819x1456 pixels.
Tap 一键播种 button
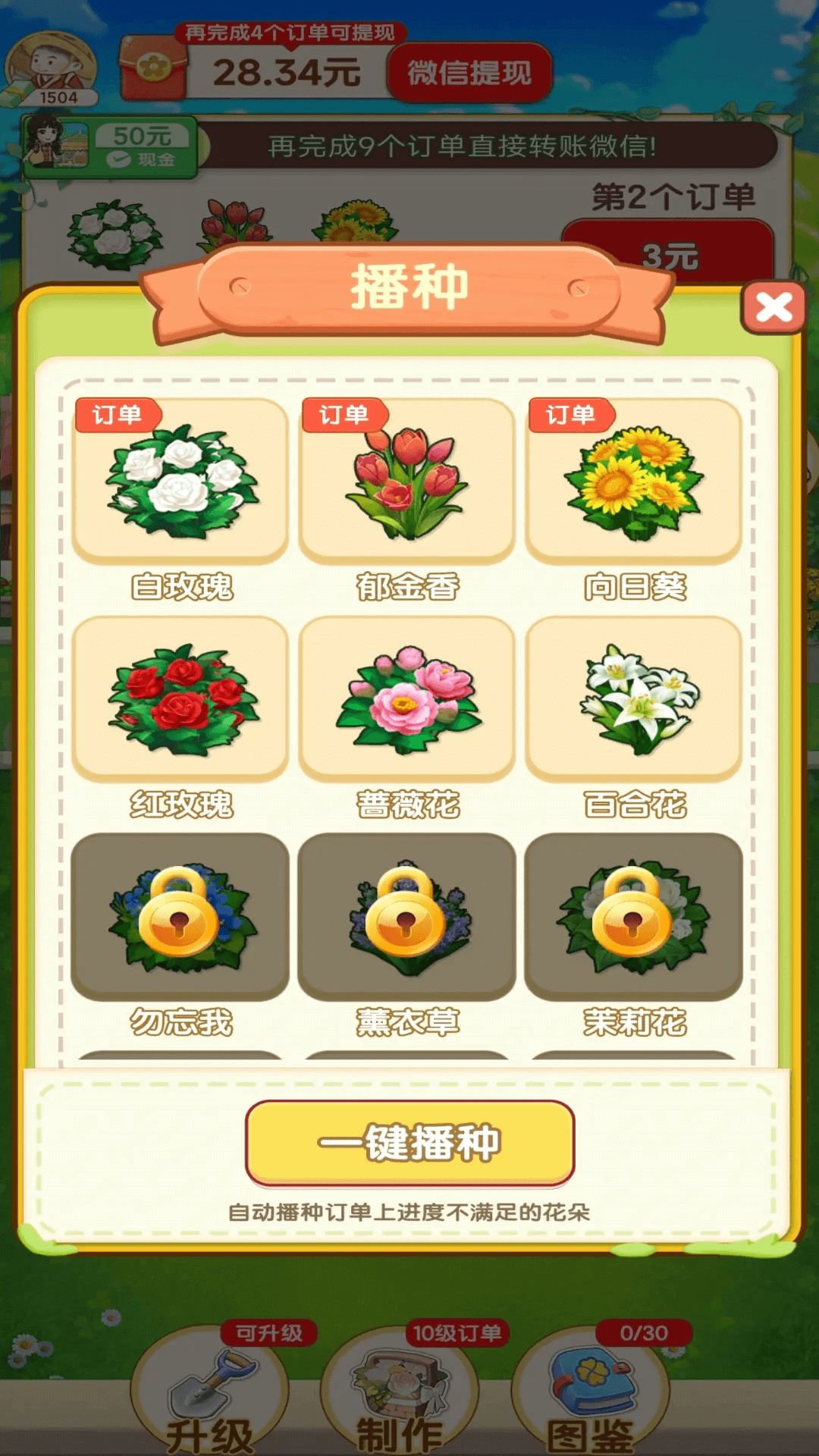tap(409, 1143)
